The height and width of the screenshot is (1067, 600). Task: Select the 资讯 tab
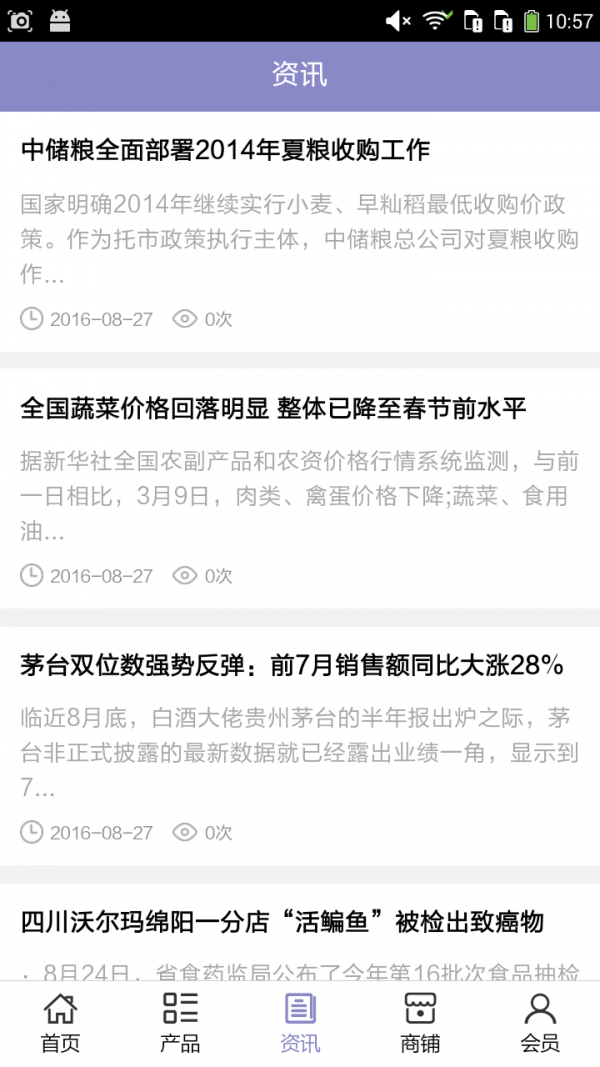coord(300,1022)
